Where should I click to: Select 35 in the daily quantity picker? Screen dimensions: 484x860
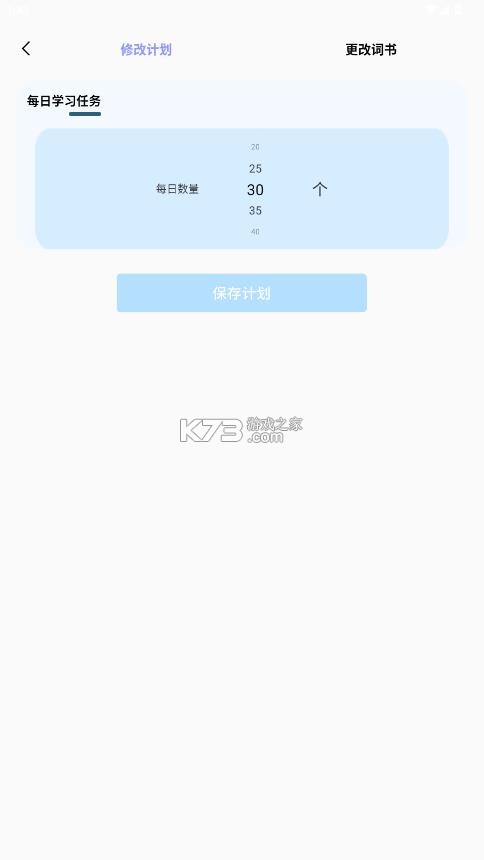pyautogui.click(x=255, y=211)
